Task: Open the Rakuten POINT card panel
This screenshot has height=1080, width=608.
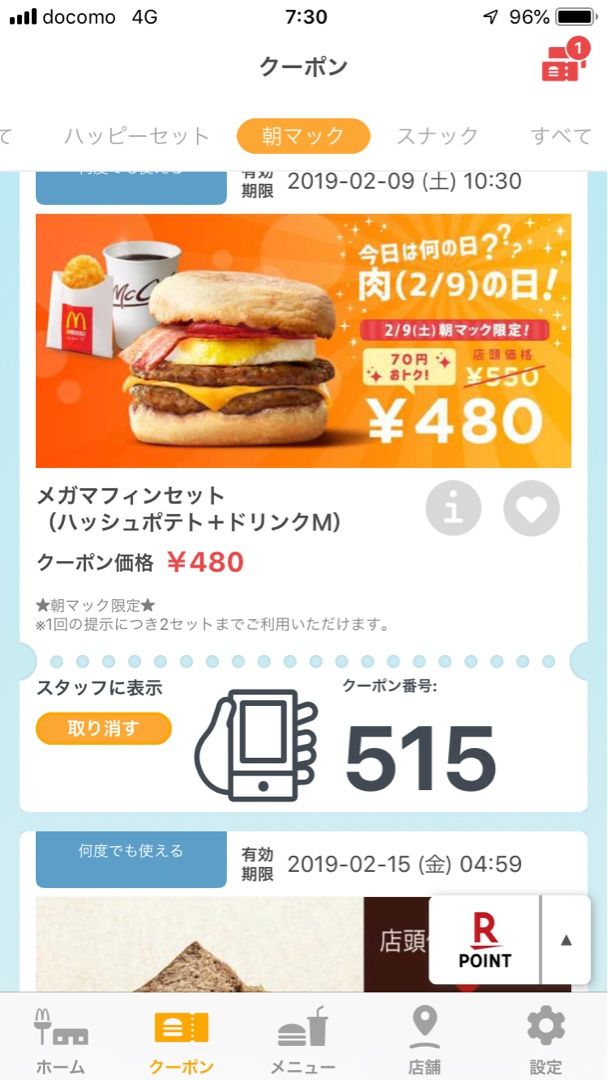Action: [485, 940]
